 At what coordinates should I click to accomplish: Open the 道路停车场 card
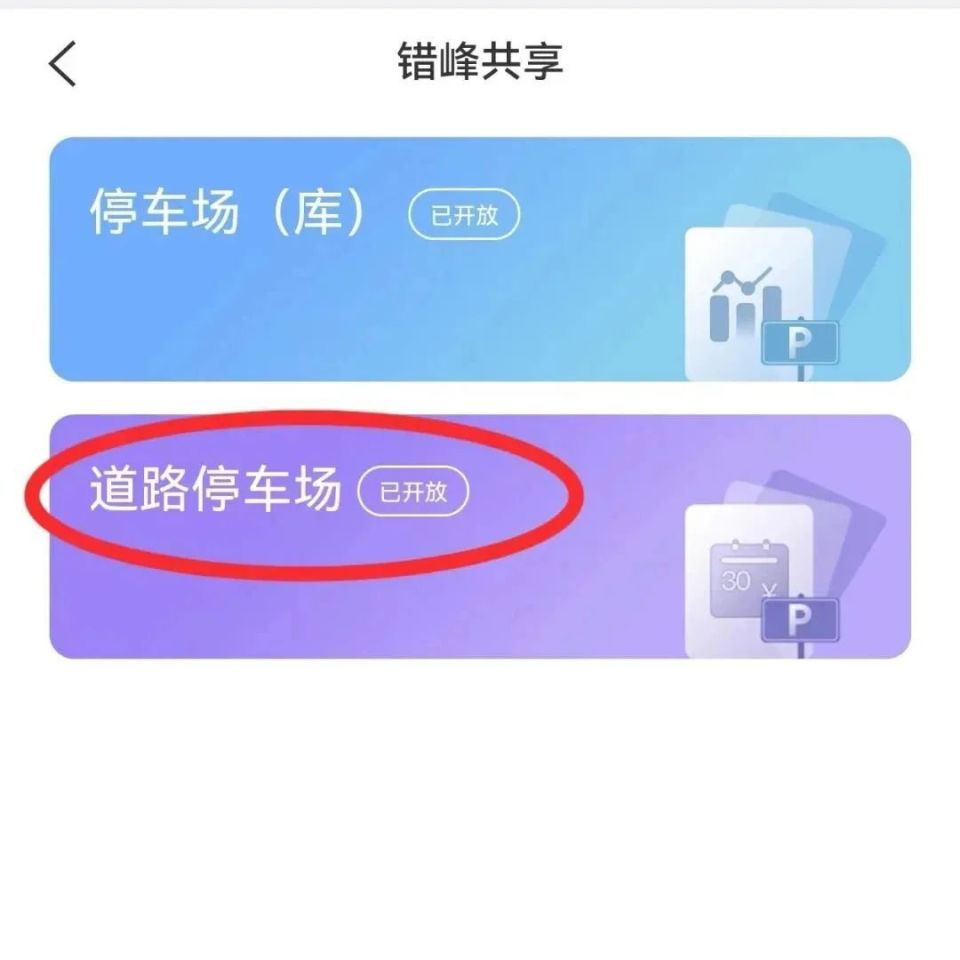click(x=480, y=537)
